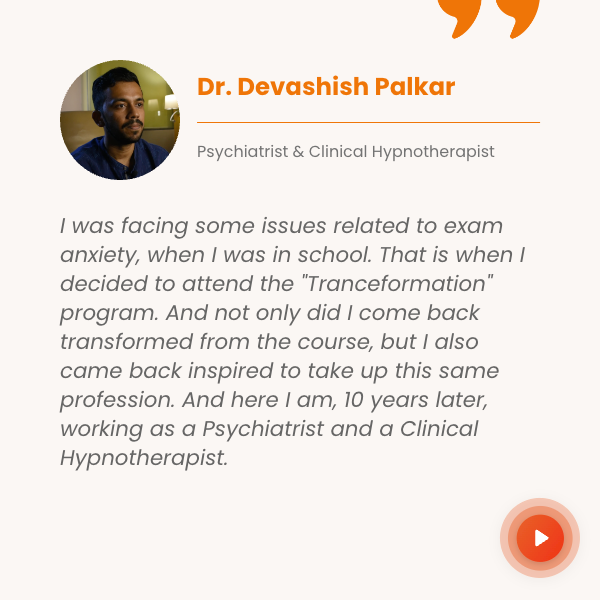The image size is (600, 600).
Task: Play Dr. Devashish Palkar's video testimonial
Action: pos(540,538)
